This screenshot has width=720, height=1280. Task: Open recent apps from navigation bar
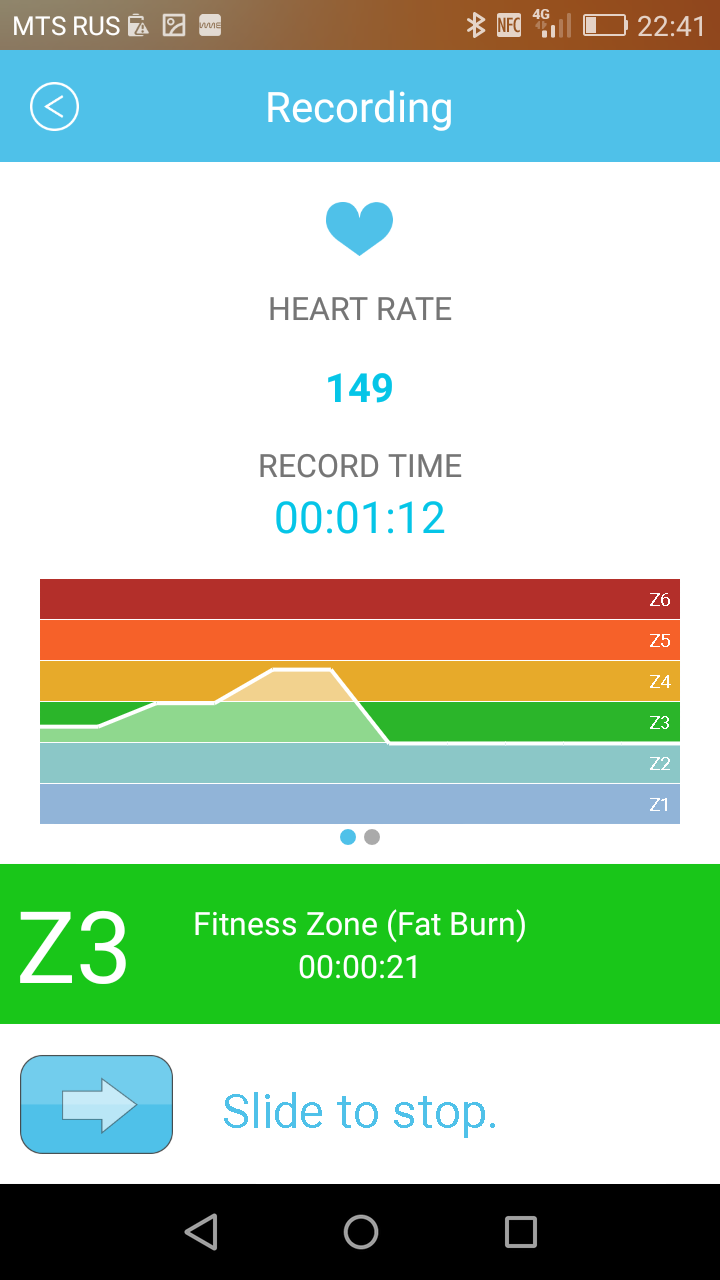pyautogui.click(x=520, y=1232)
